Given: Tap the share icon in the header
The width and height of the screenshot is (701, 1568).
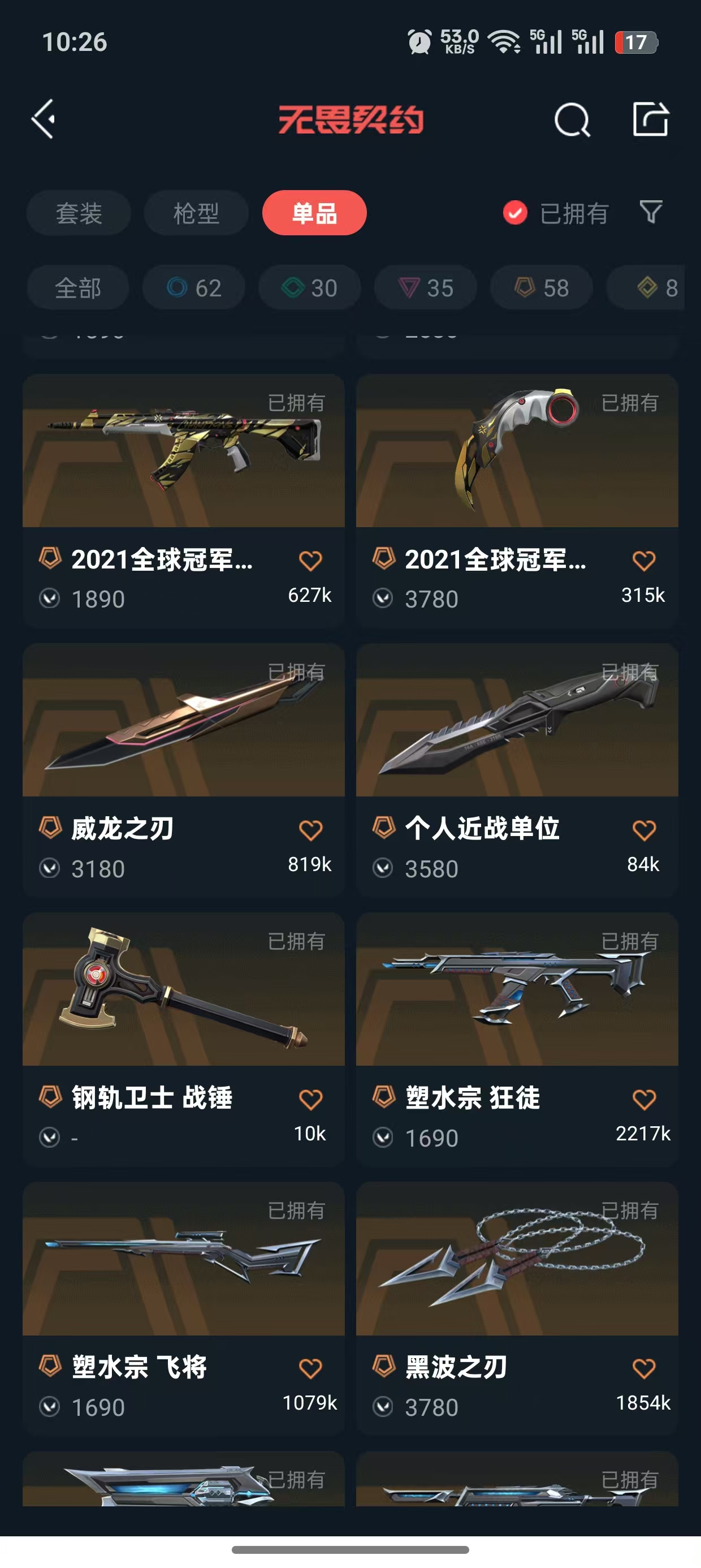Looking at the screenshot, I should point(651,119).
